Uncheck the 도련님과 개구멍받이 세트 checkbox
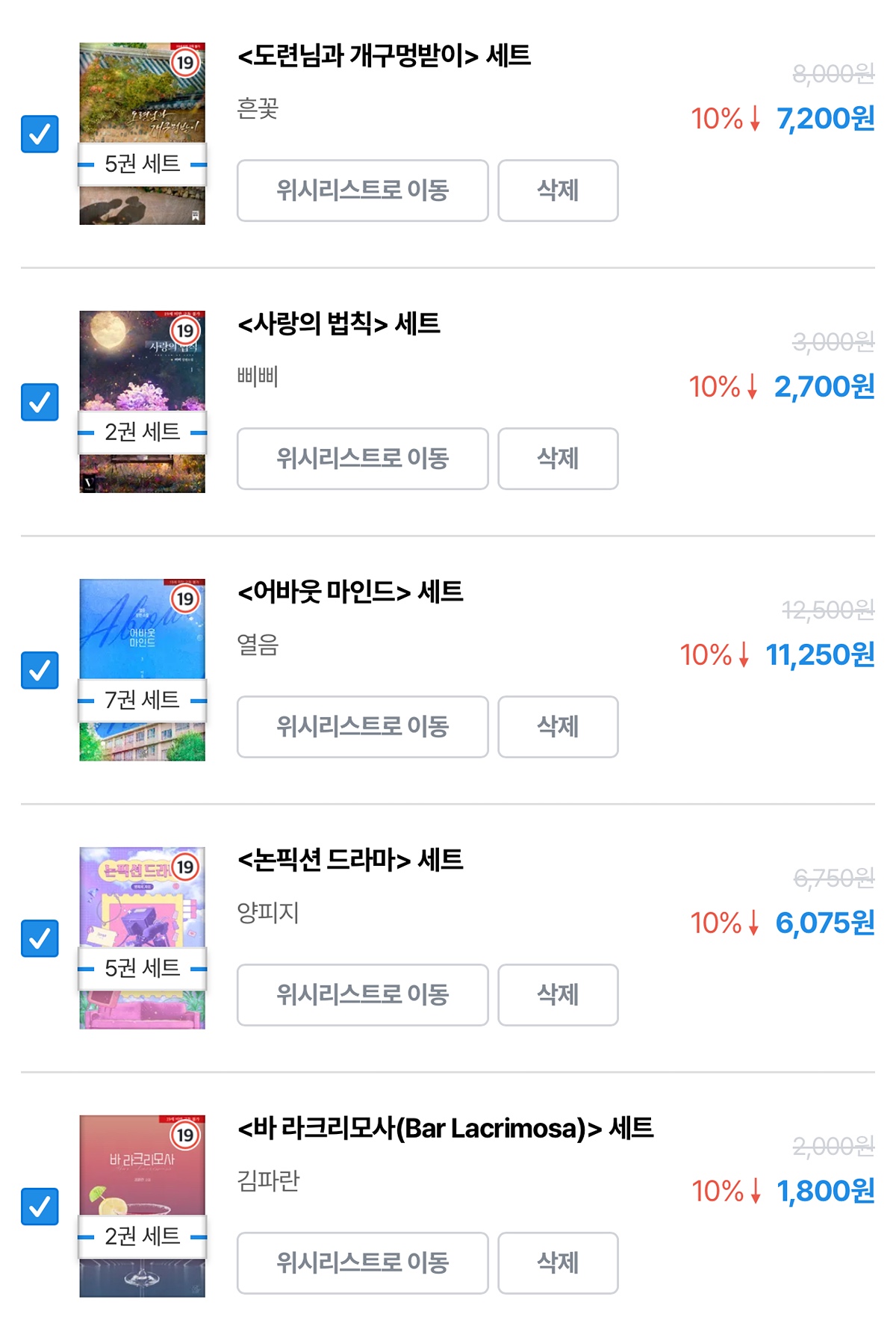This screenshot has height=1326, width=896. [x=40, y=134]
